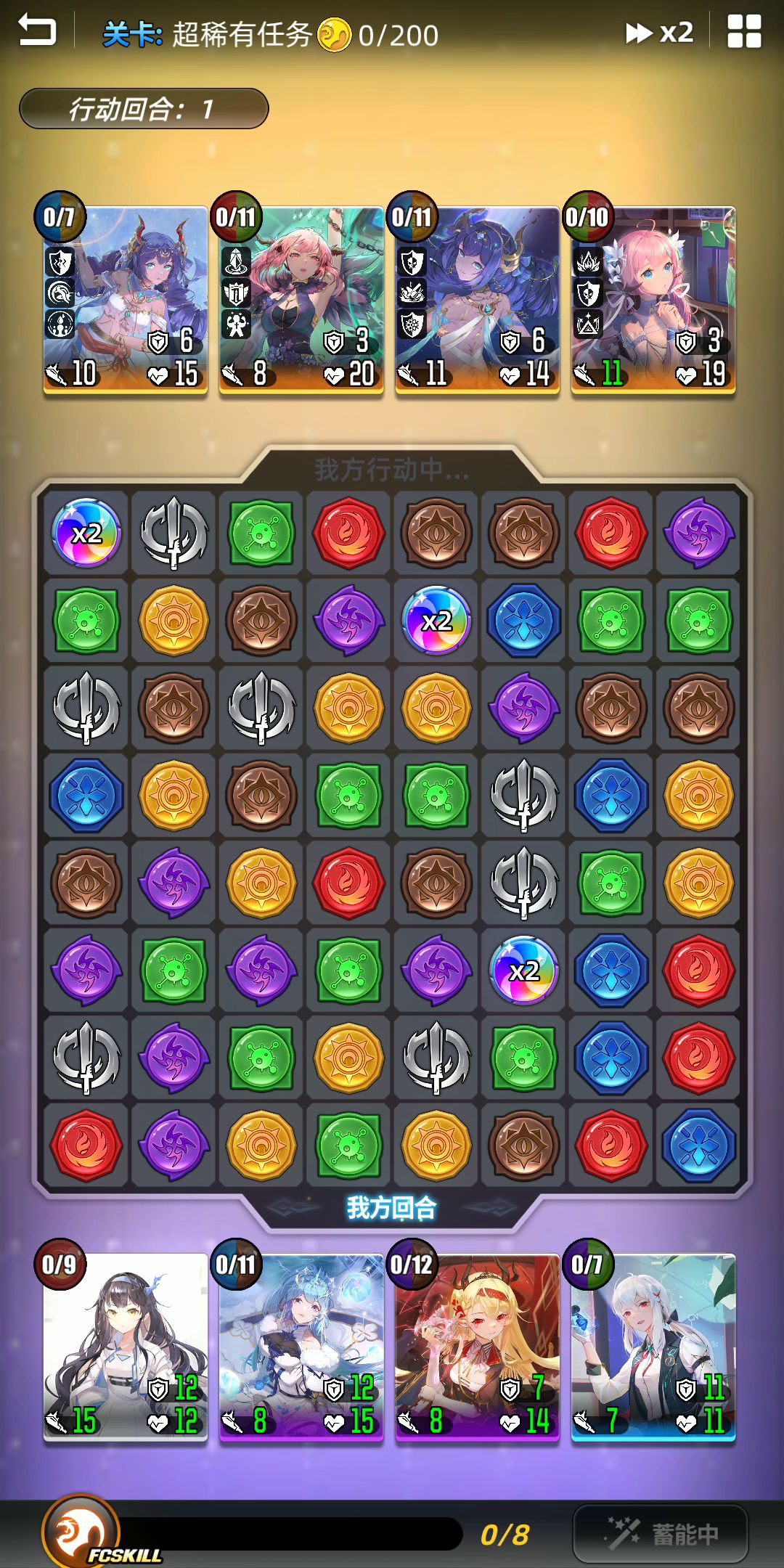Select my hero card with 0/9 energy
The image size is (784, 1568).
(x=126, y=1347)
